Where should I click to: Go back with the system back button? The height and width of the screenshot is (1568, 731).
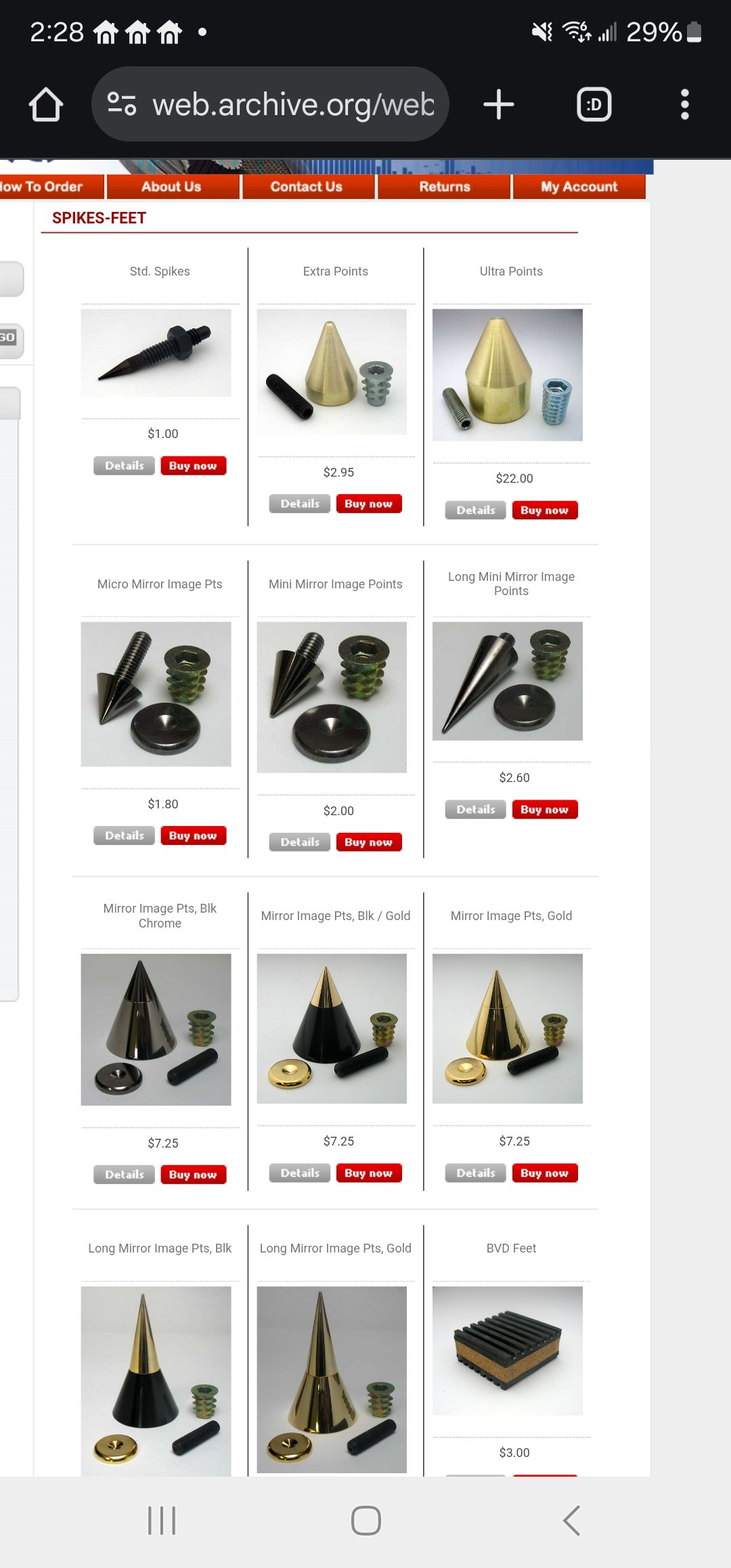click(571, 1521)
